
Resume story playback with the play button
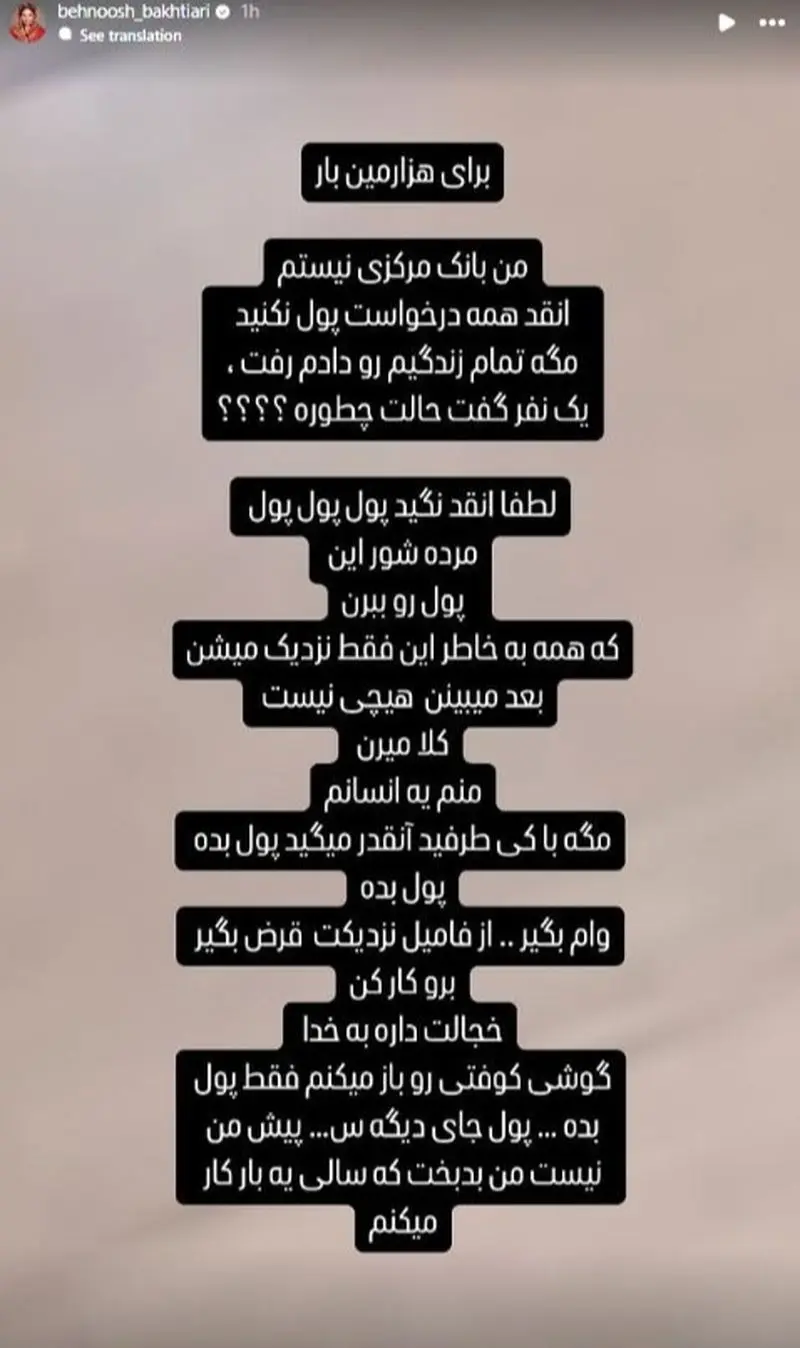pyautogui.click(x=727, y=22)
